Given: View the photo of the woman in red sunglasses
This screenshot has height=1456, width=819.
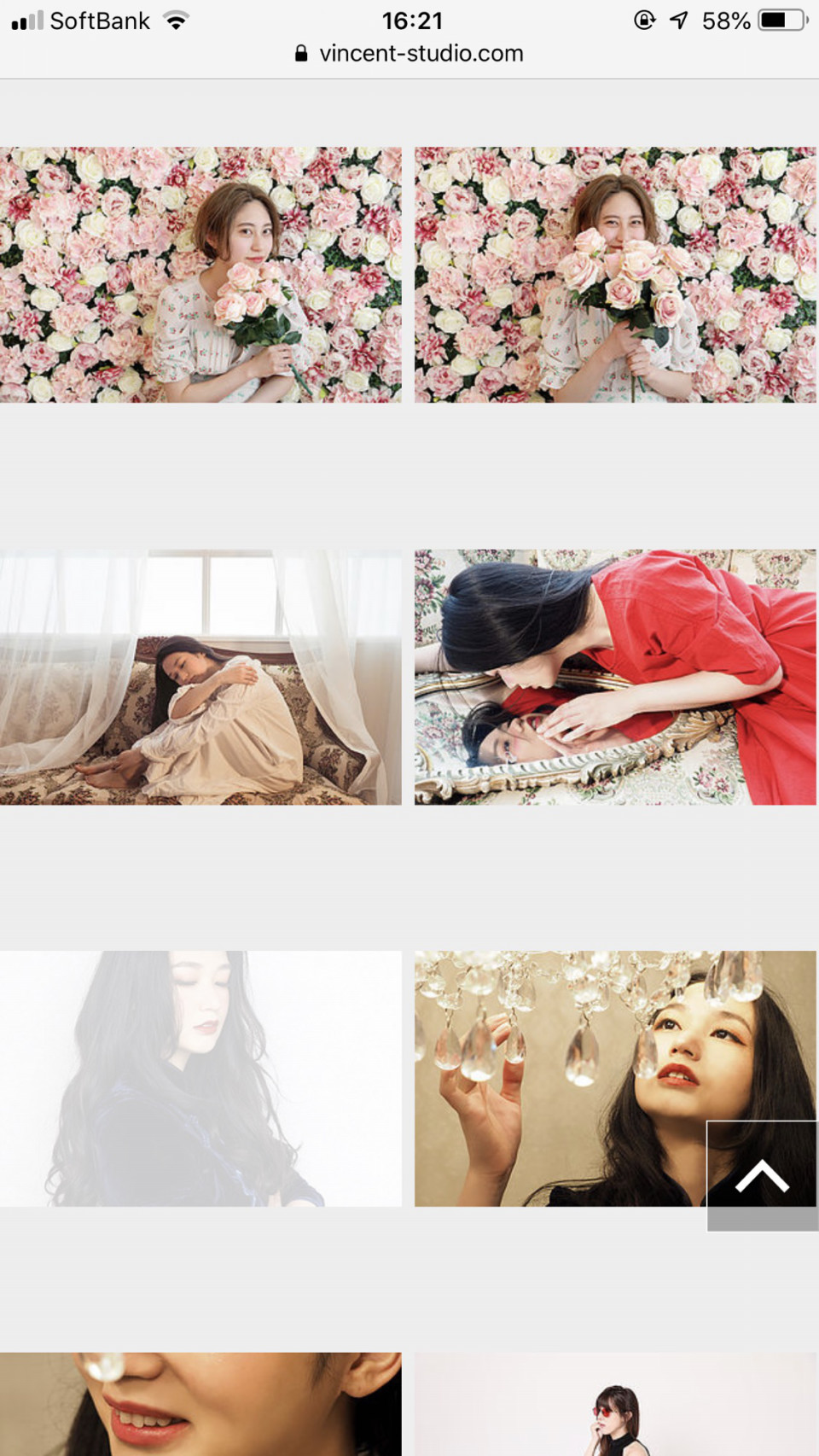Looking at the screenshot, I should [x=615, y=1404].
